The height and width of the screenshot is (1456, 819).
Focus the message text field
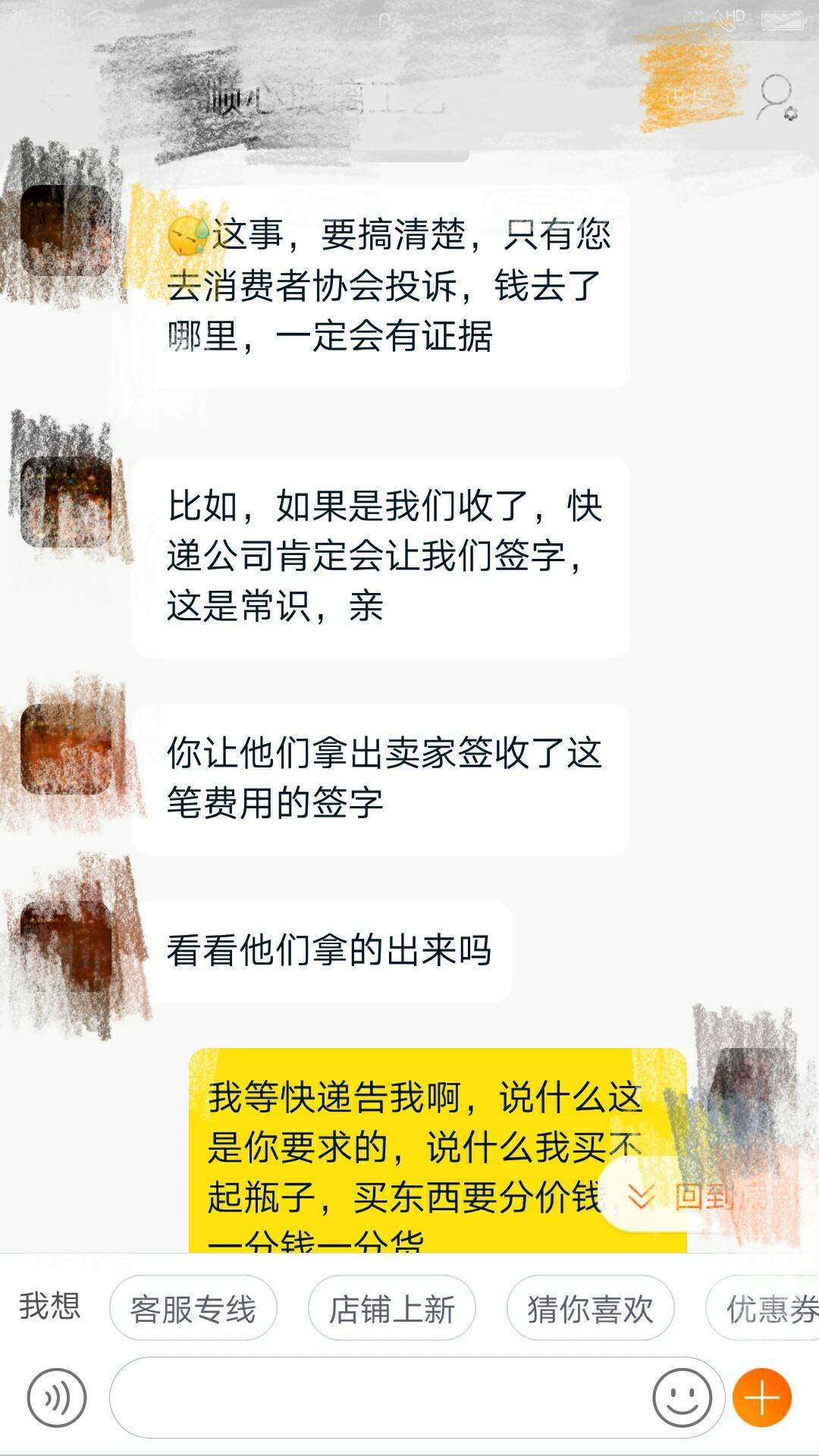pyautogui.click(x=379, y=1397)
